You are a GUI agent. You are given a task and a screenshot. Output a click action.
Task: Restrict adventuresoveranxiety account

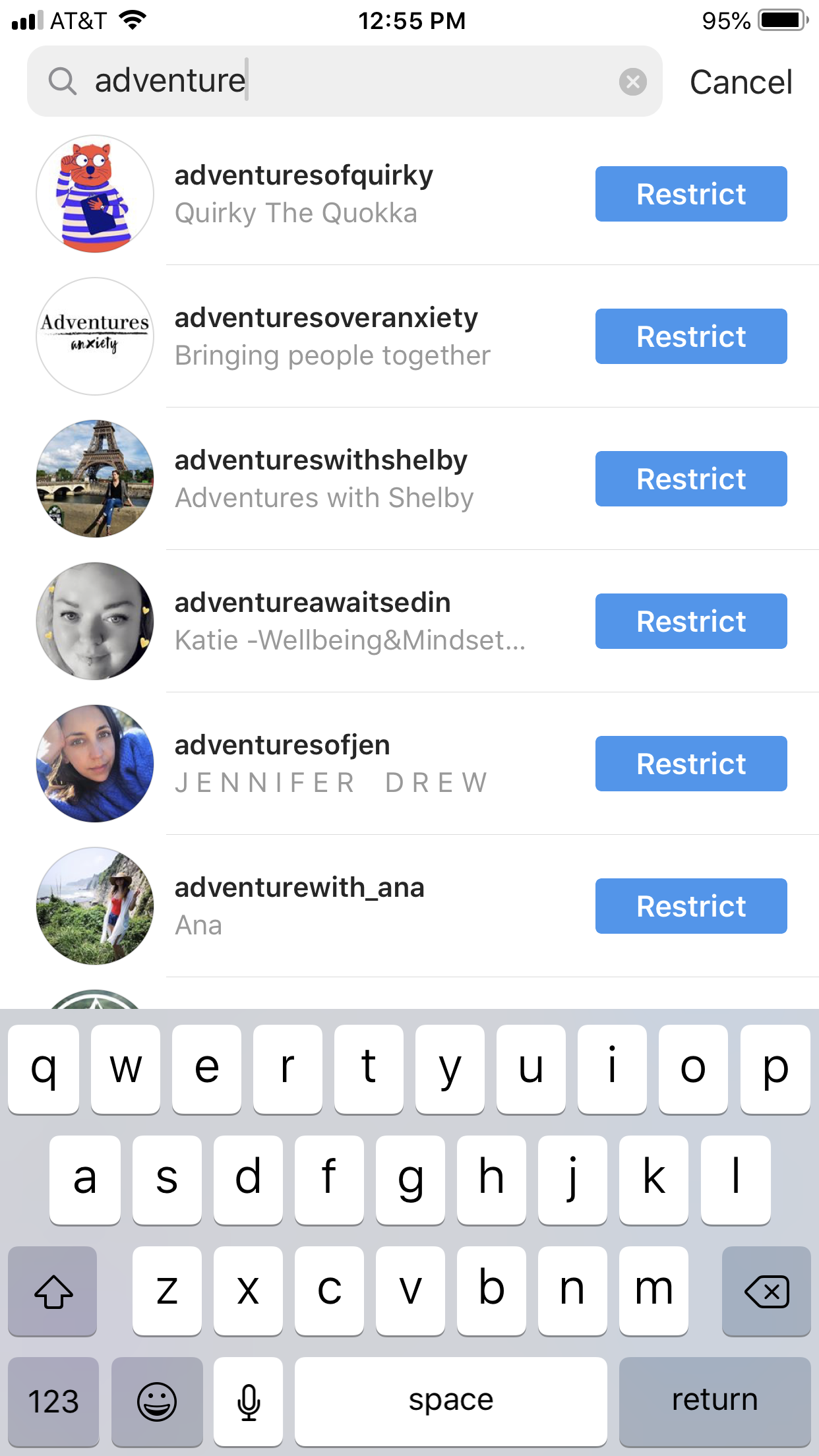pos(690,336)
